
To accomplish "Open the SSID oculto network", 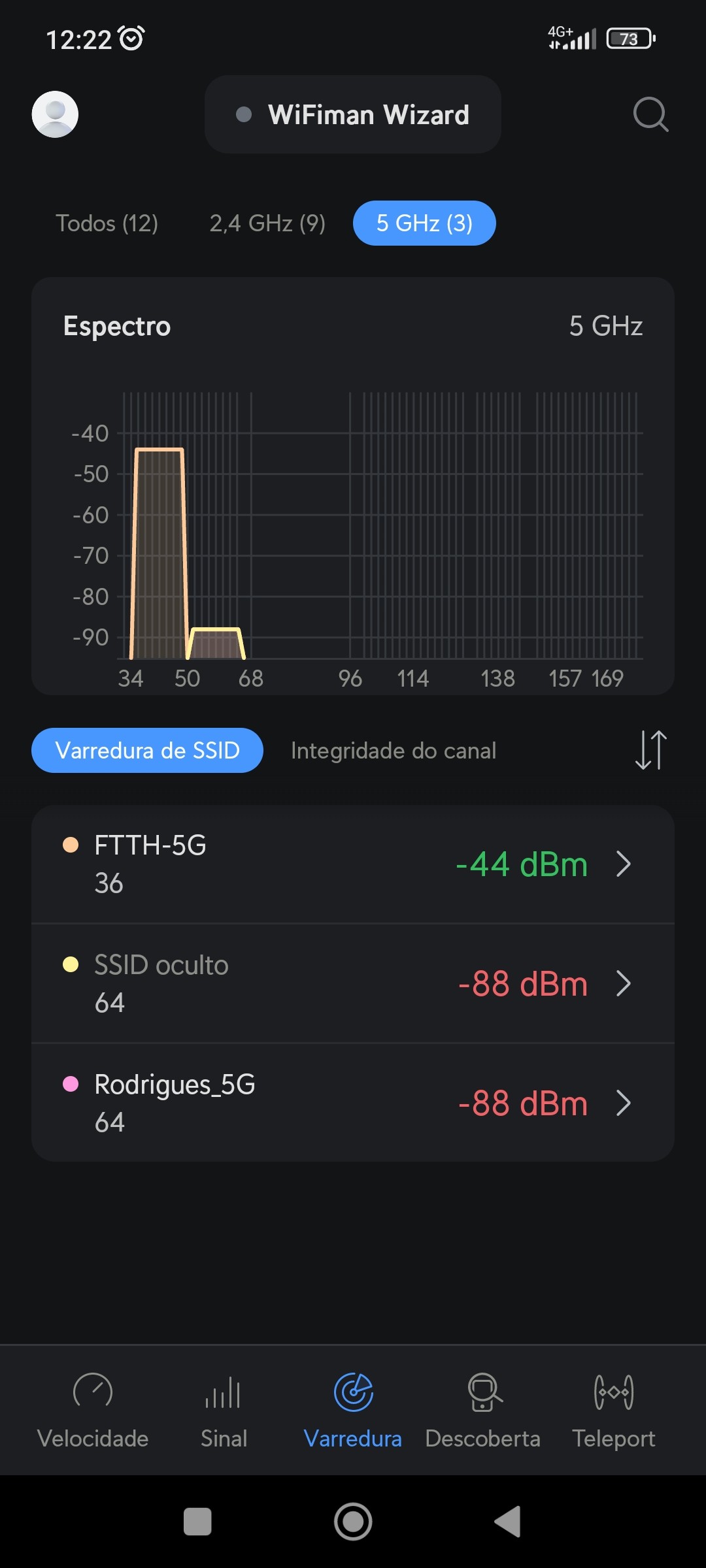I will click(x=353, y=983).
